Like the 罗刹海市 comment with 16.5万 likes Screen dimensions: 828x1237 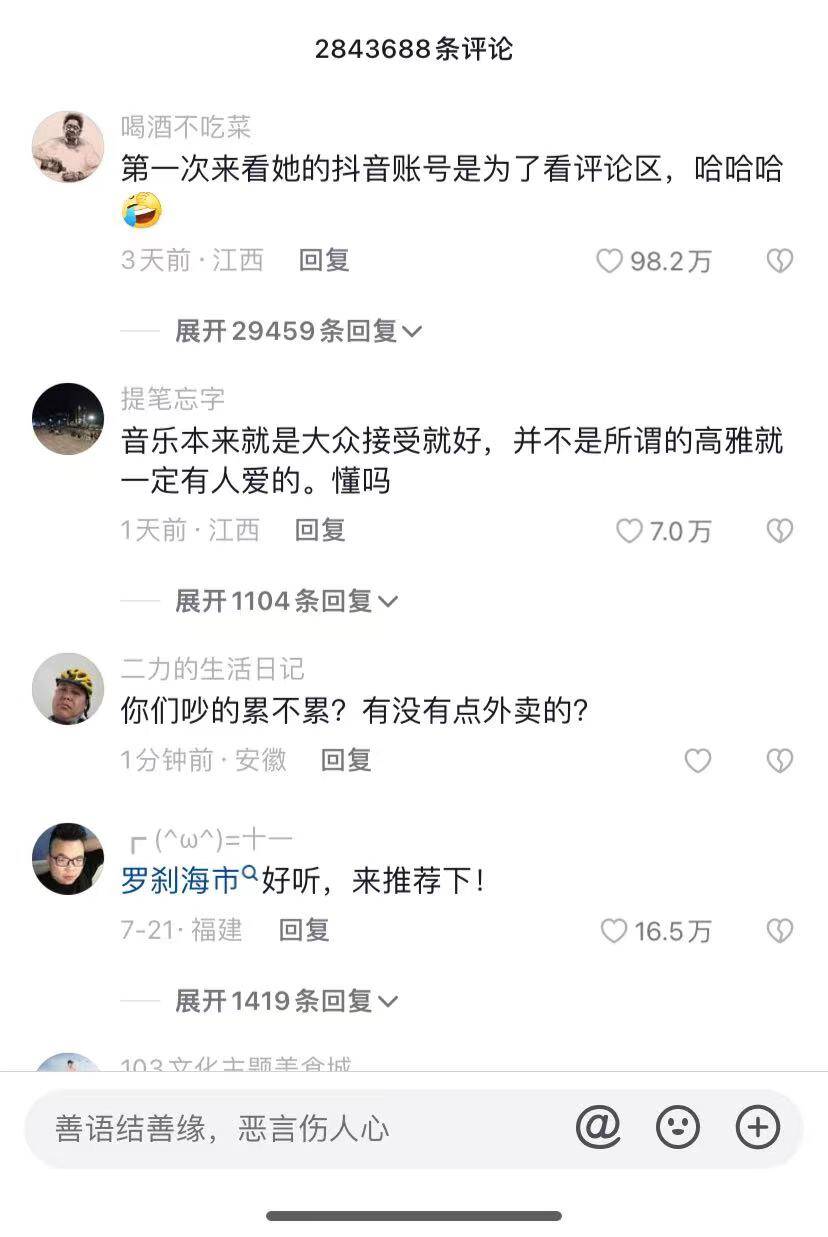click(613, 931)
